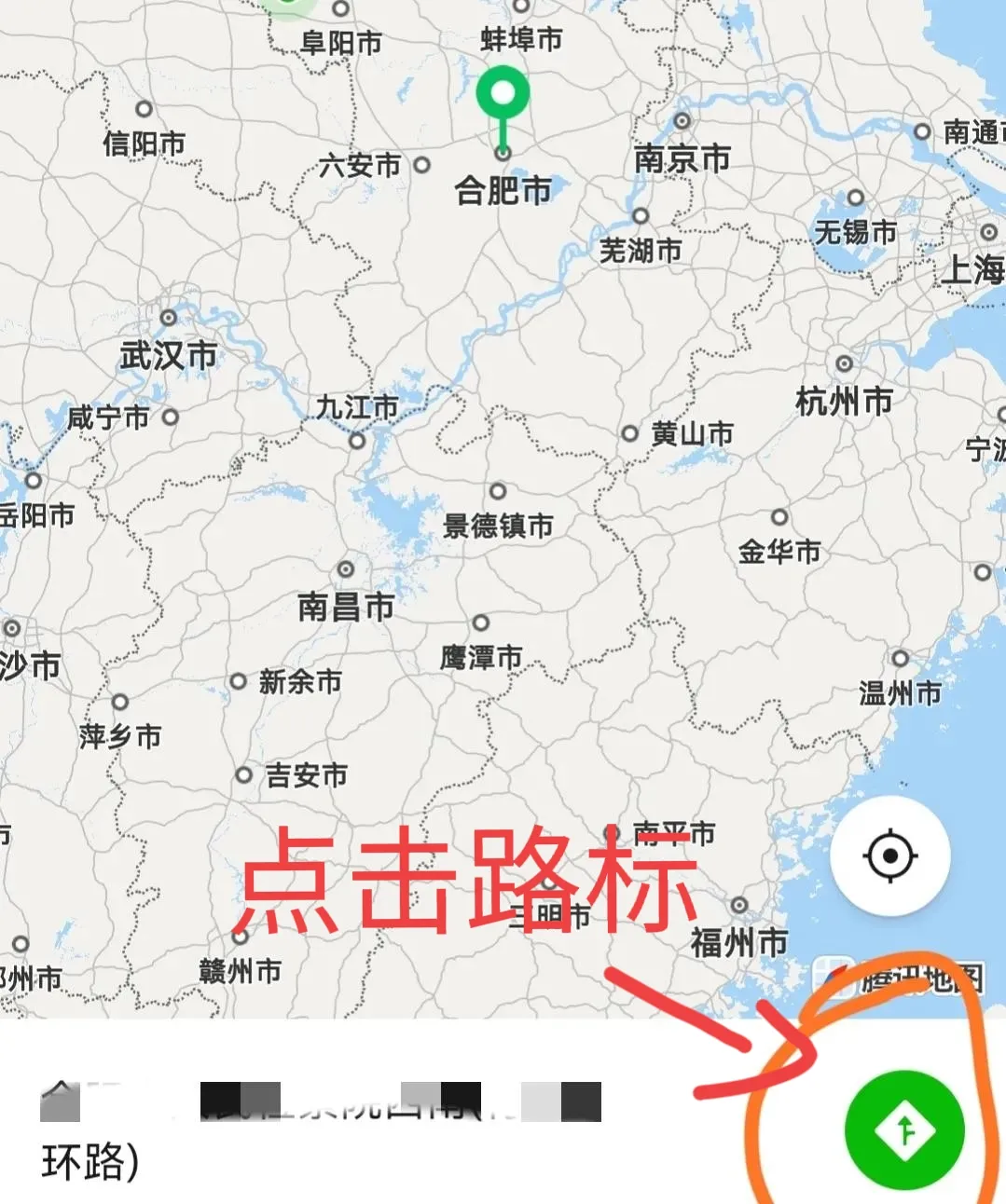Tap the green navigation route button
The width and height of the screenshot is (1006, 1204).
[x=903, y=1130]
